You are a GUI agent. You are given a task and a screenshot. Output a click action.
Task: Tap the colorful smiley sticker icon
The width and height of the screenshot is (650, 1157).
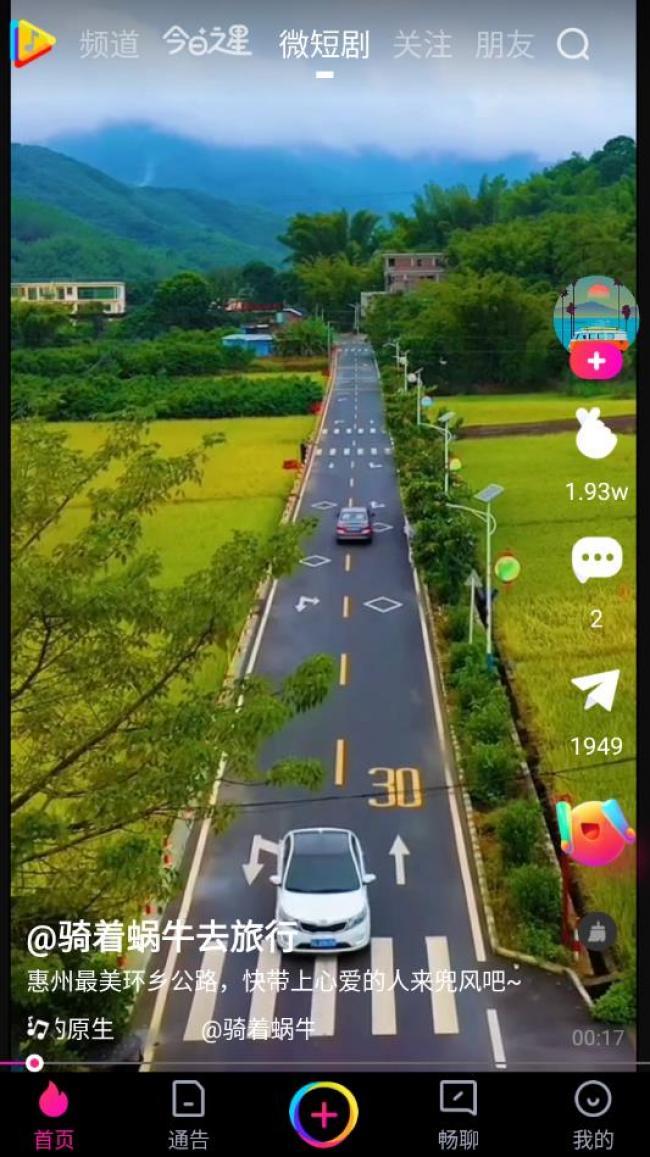tap(595, 831)
